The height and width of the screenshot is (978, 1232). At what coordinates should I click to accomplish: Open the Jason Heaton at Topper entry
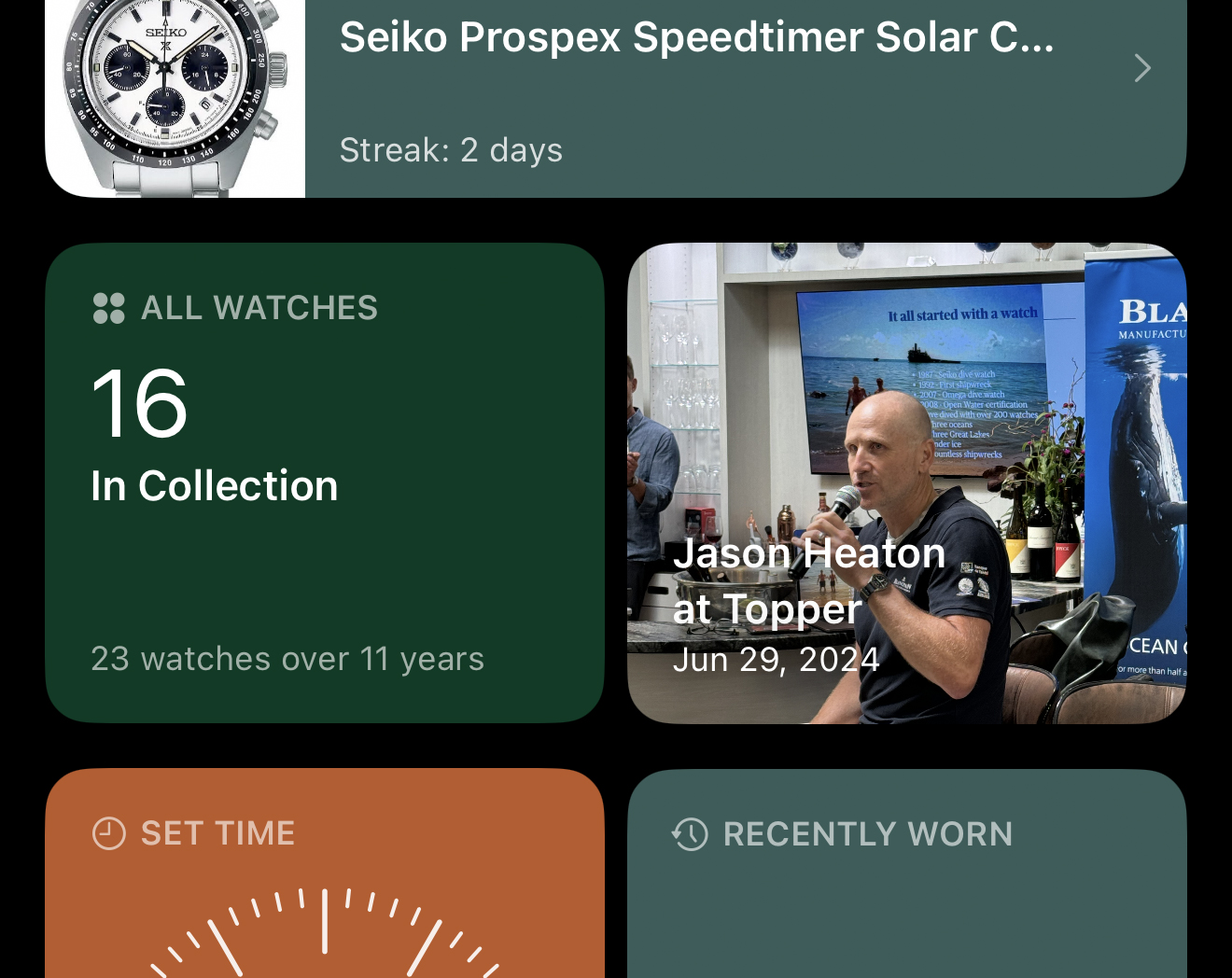(x=906, y=482)
